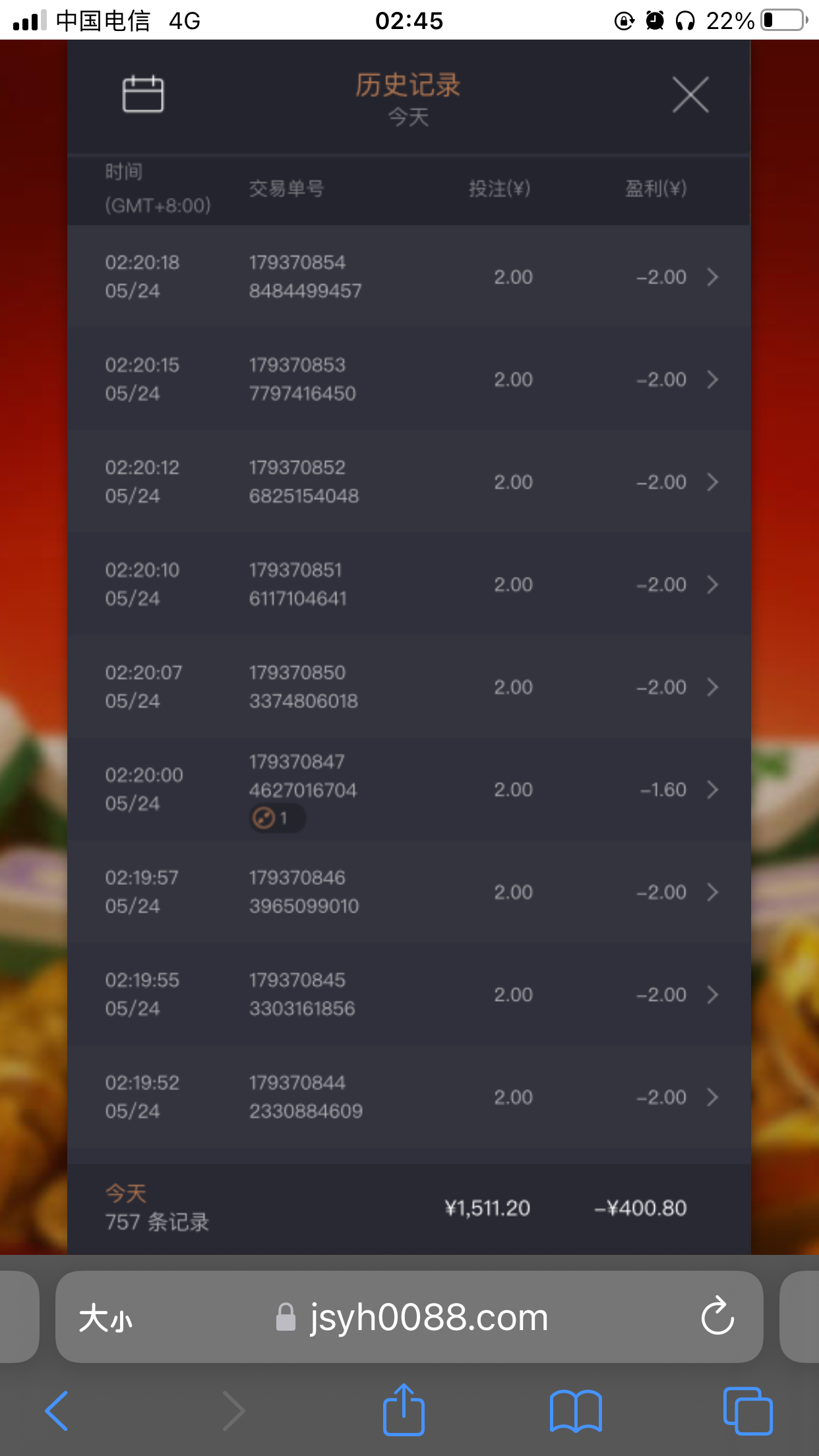
Task: Go back to the previous page
Action: (57, 1410)
